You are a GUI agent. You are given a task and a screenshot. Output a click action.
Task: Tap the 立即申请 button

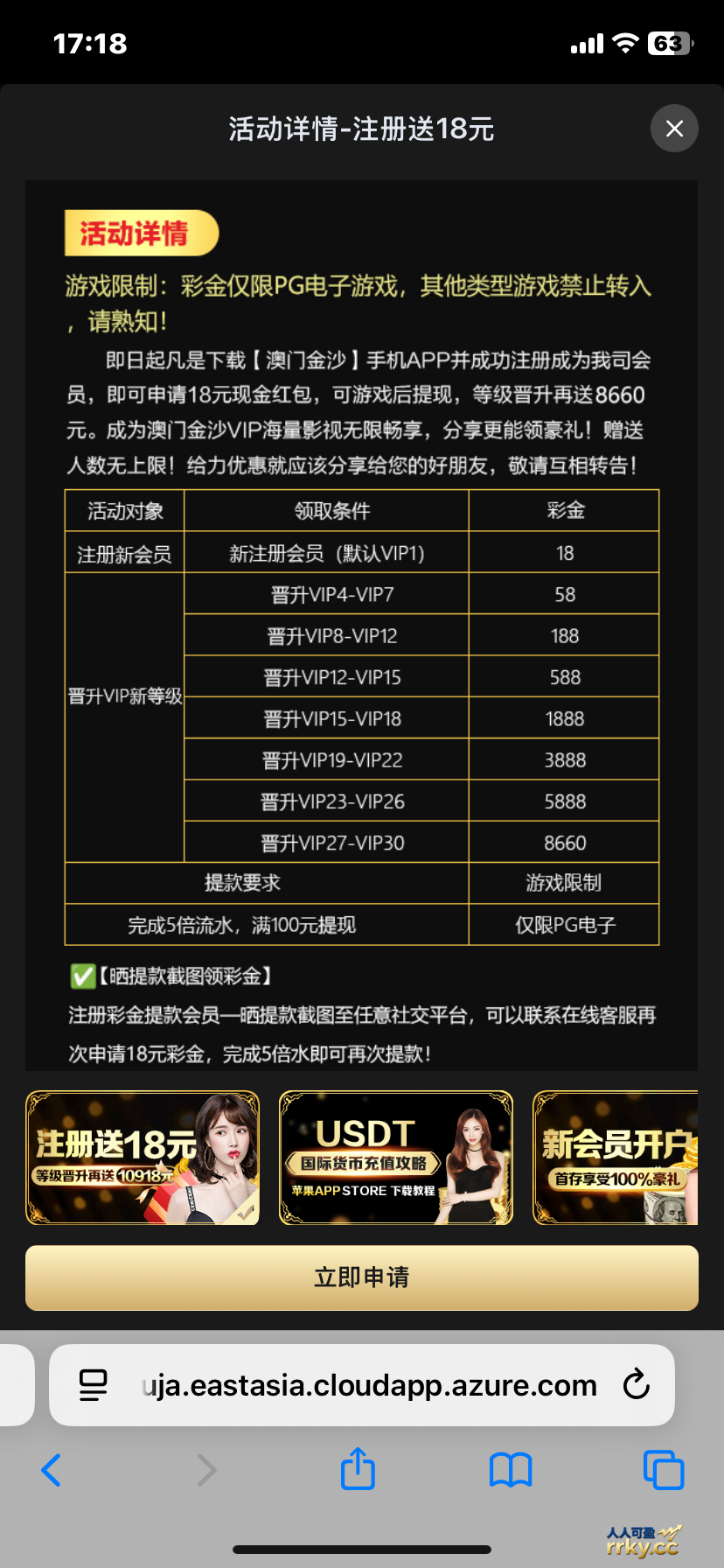click(x=361, y=1277)
